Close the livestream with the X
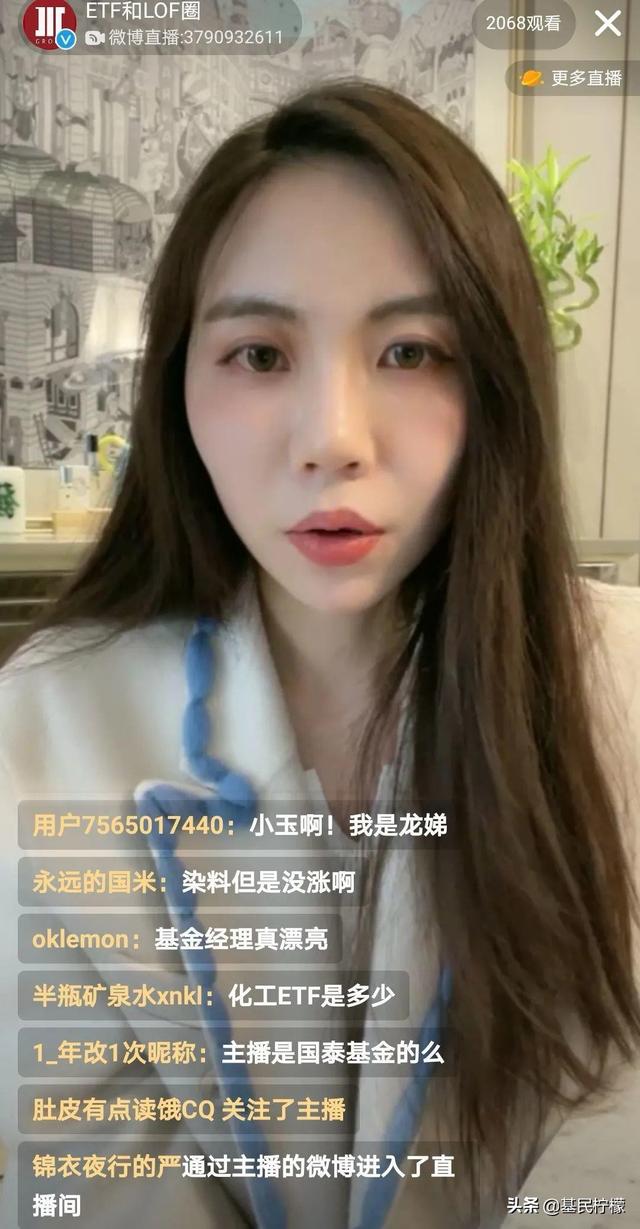The image size is (640, 1229). 608,23
